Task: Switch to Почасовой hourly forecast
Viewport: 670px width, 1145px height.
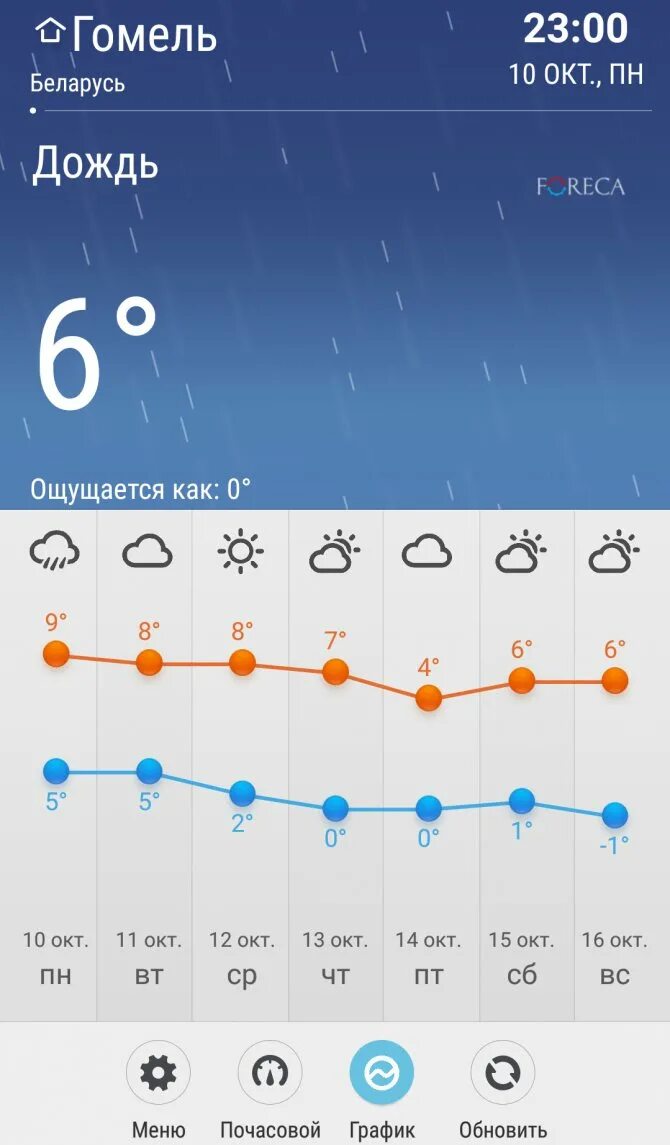Action: pyautogui.click(x=270, y=1074)
